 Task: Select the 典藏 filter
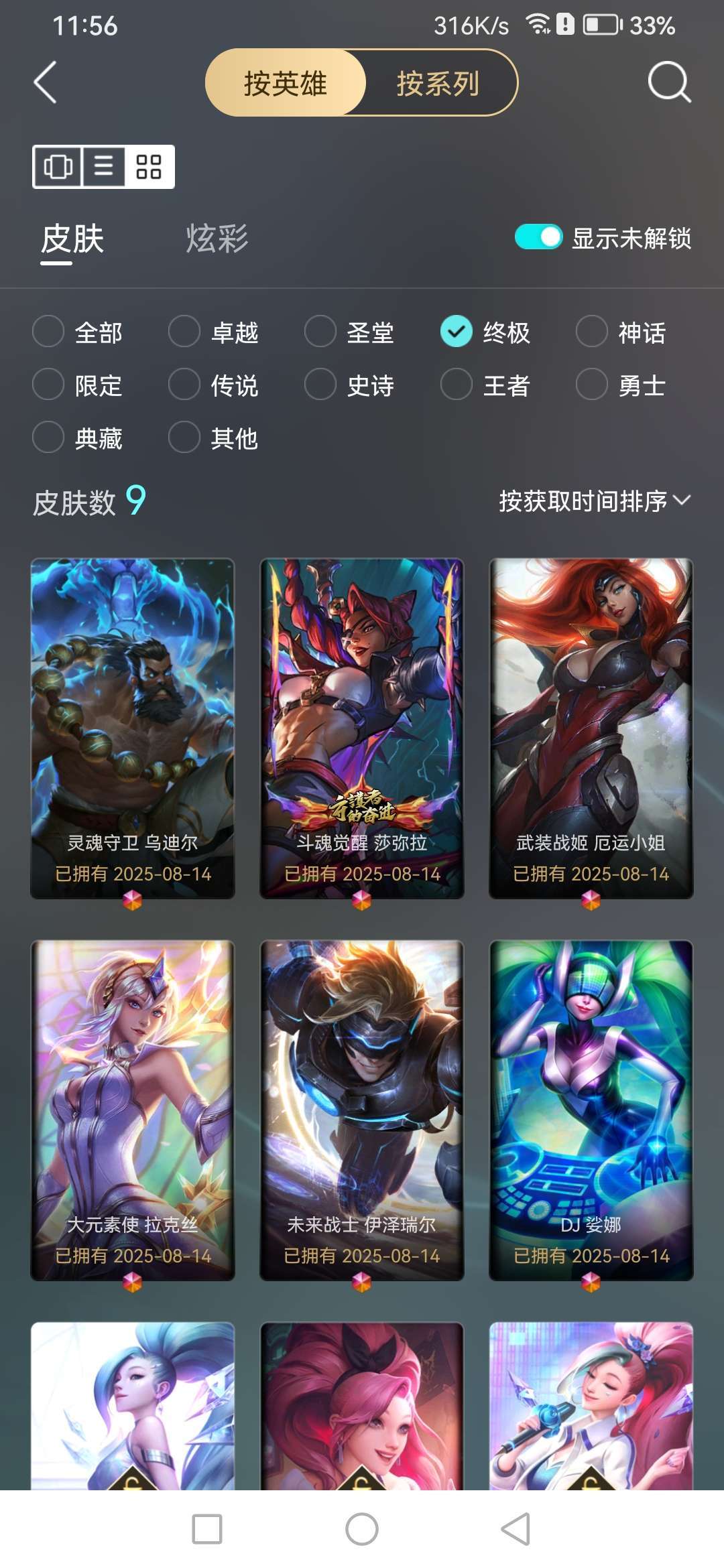(48, 438)
